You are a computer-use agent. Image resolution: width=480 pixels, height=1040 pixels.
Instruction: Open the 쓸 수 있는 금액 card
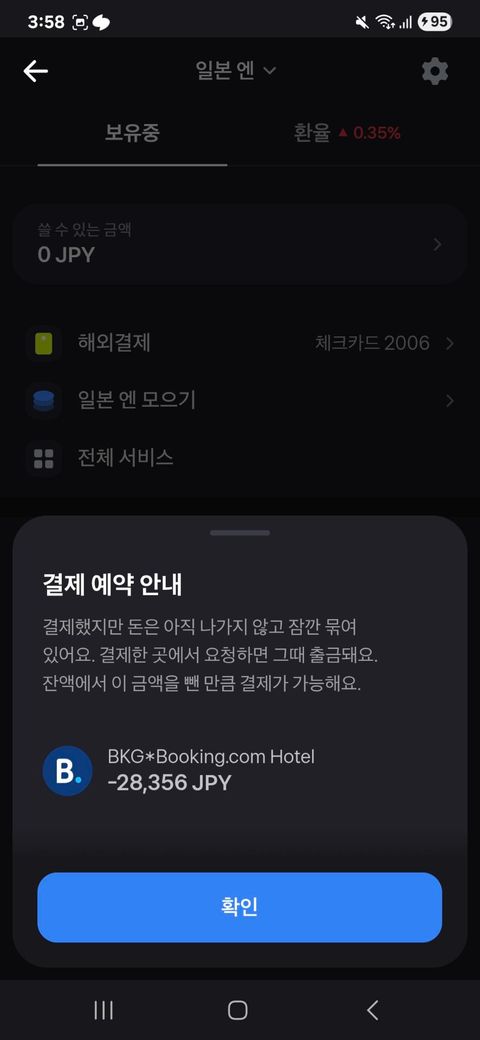point(239,245)
